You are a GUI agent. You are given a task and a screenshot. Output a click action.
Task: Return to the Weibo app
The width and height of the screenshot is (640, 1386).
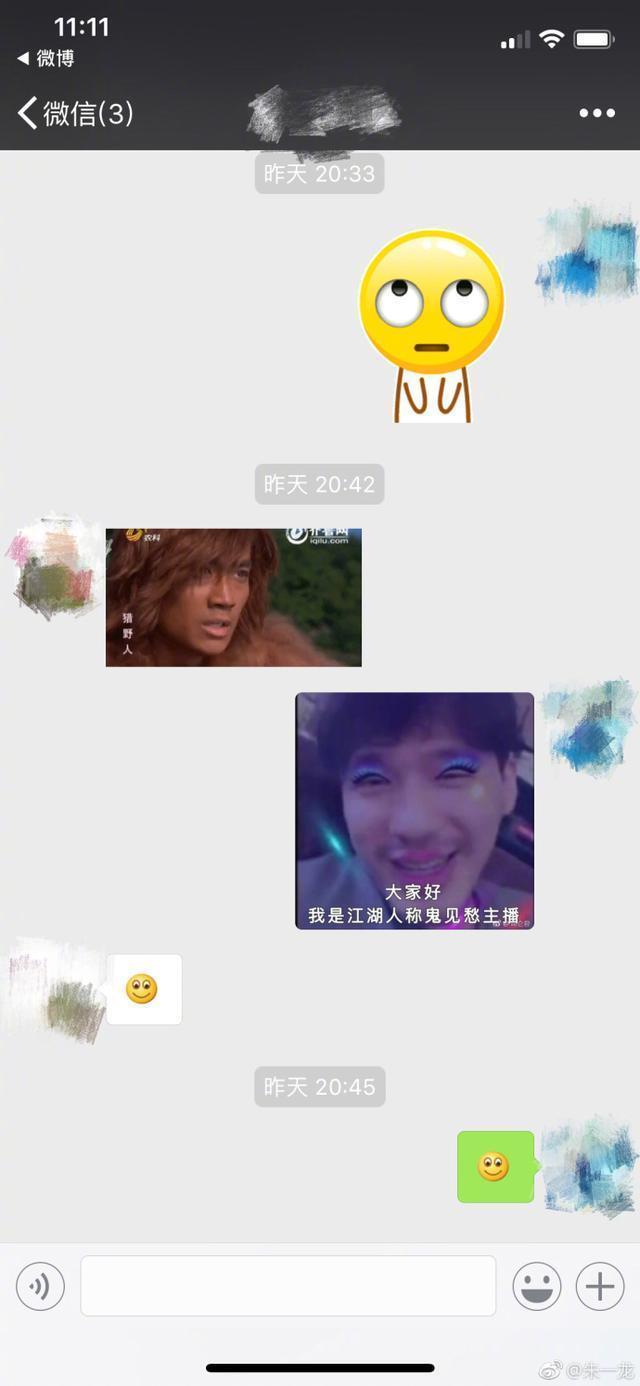pos(46,58)
